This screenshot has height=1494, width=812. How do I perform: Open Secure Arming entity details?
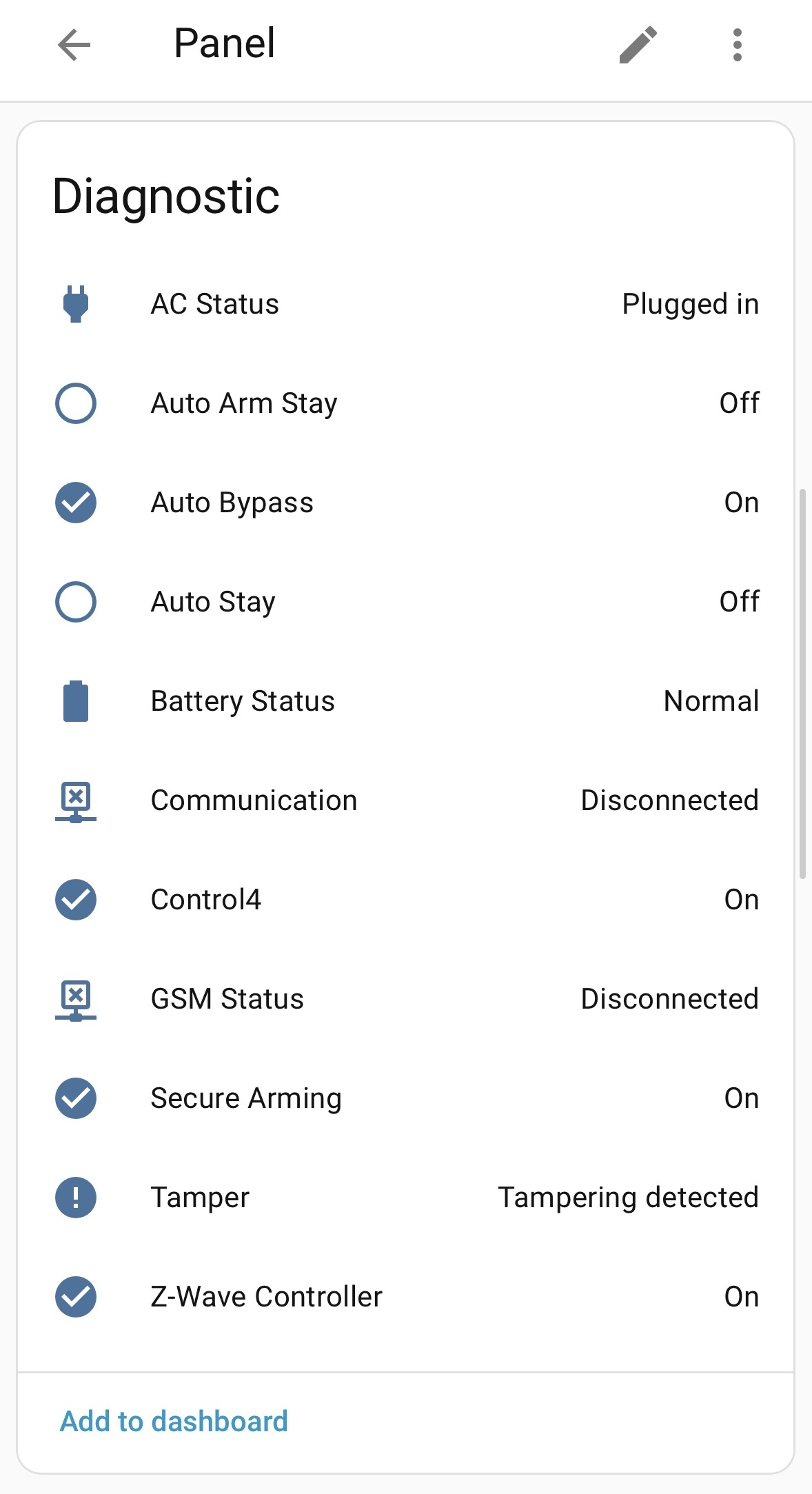405,1098
